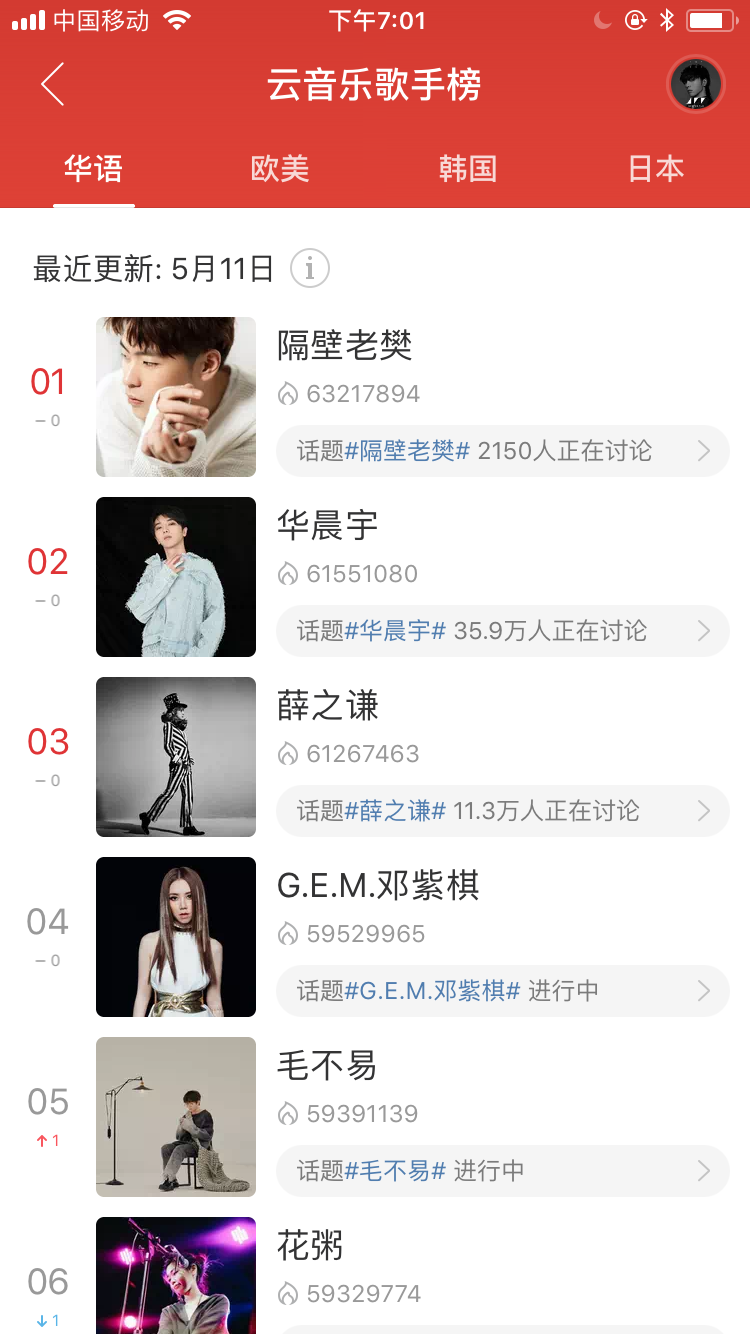750x1334 pixels.
Task: Open the profile avatar in the header
Action: [x=695, y=84]
